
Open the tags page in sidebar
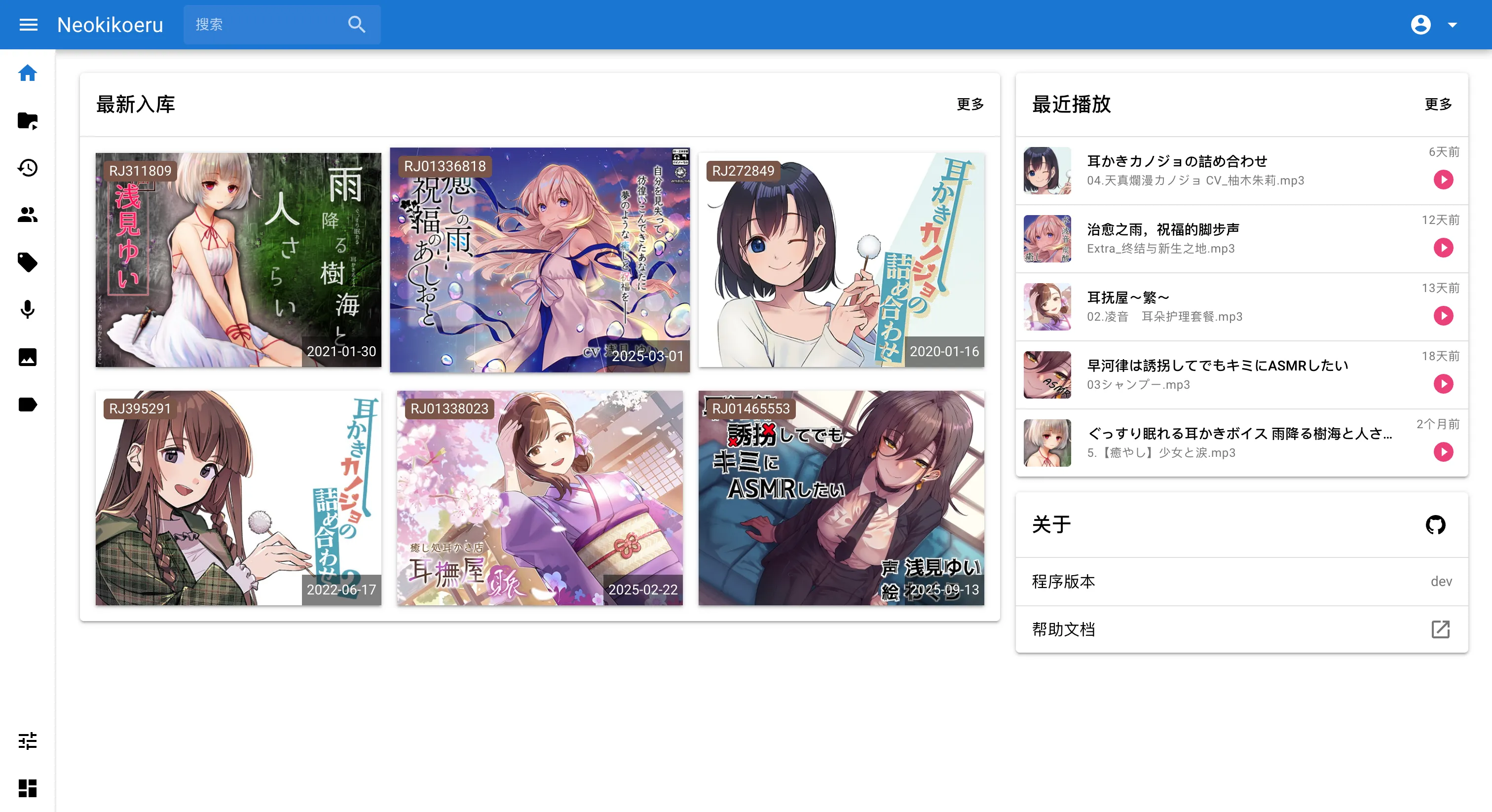(27, 262)
